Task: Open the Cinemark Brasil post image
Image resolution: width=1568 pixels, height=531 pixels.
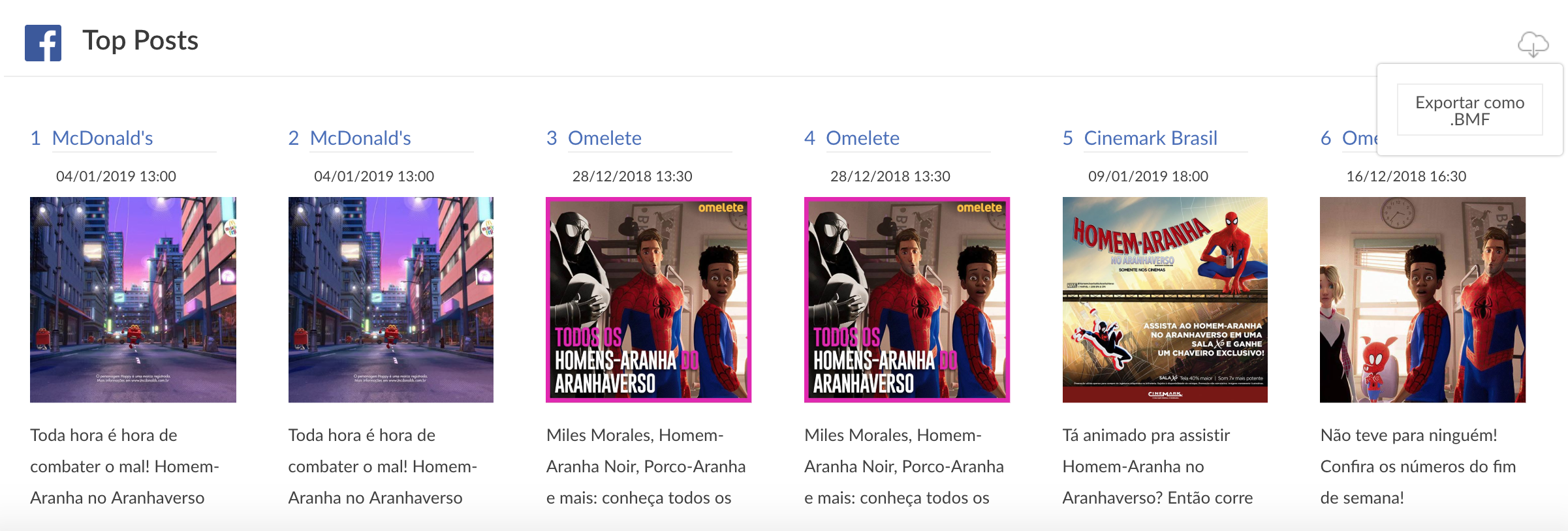Action: [x=1165, y=299]
